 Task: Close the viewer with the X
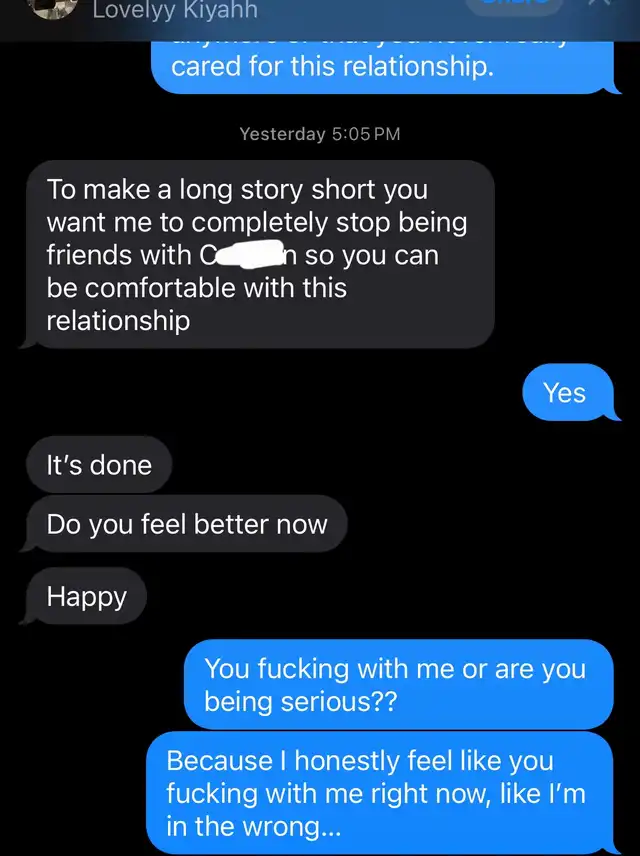598,5
